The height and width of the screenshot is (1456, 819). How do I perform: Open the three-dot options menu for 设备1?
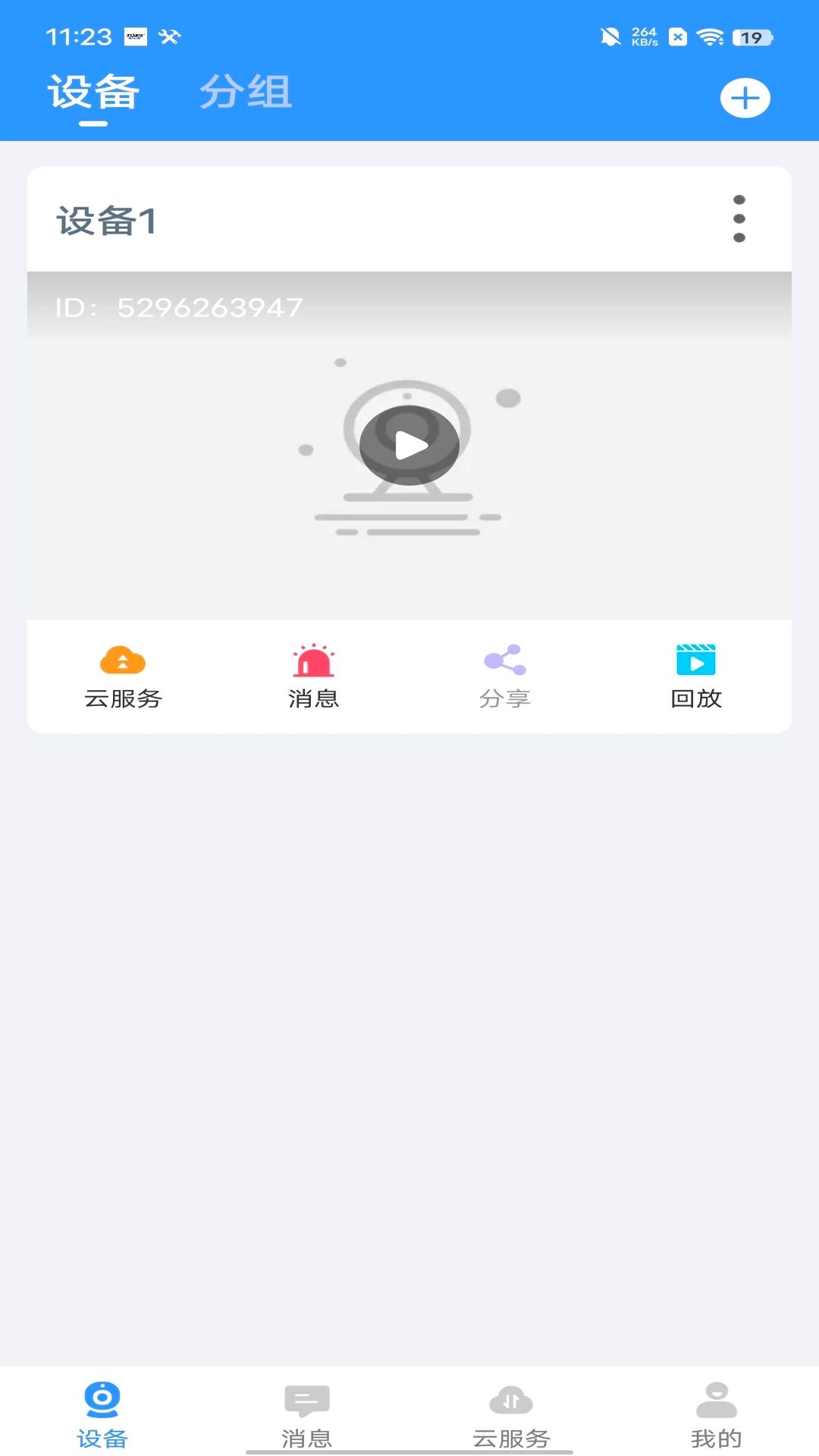point(739,218)
